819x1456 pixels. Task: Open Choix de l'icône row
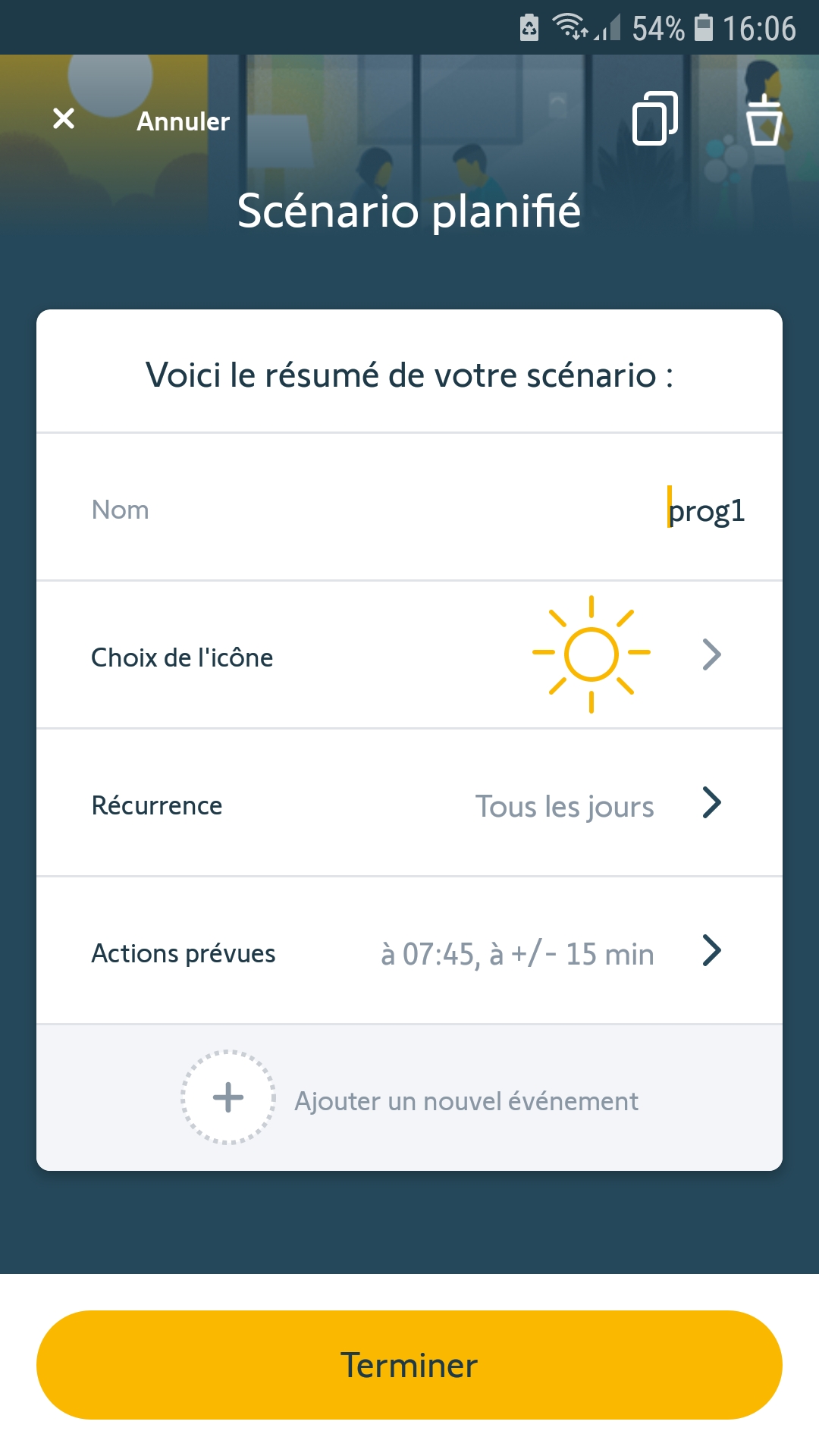409,655
